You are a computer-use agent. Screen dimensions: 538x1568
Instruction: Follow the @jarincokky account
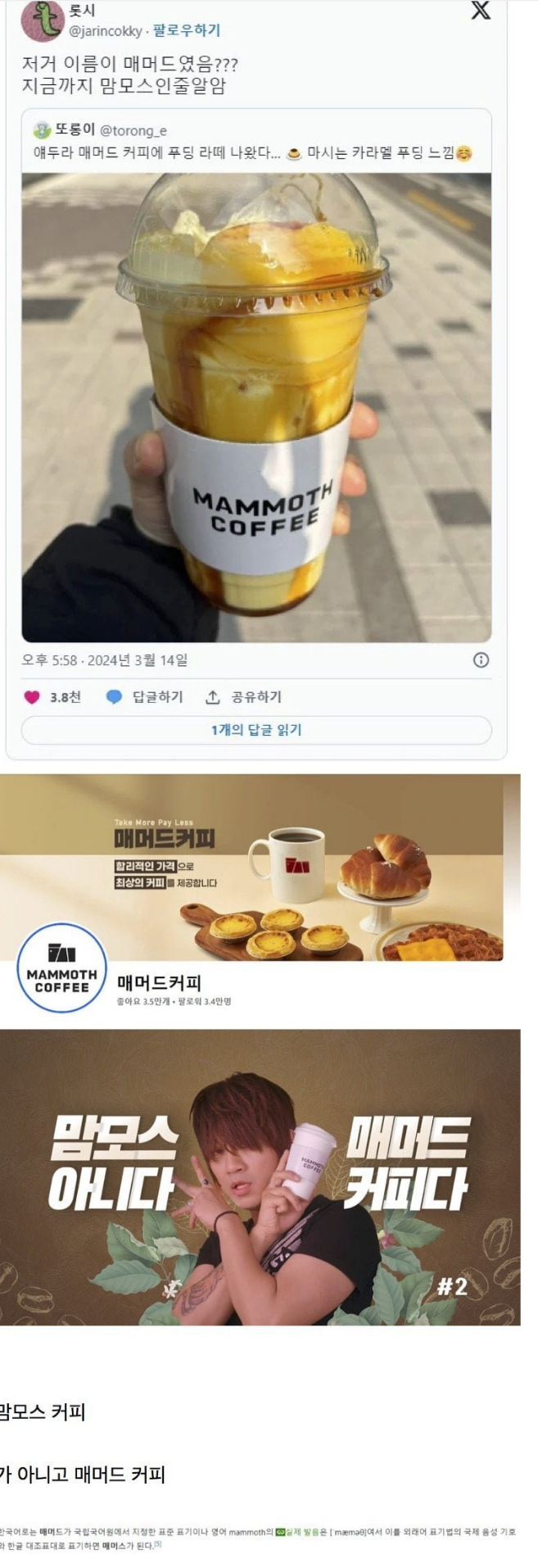[x=187, y=30]
